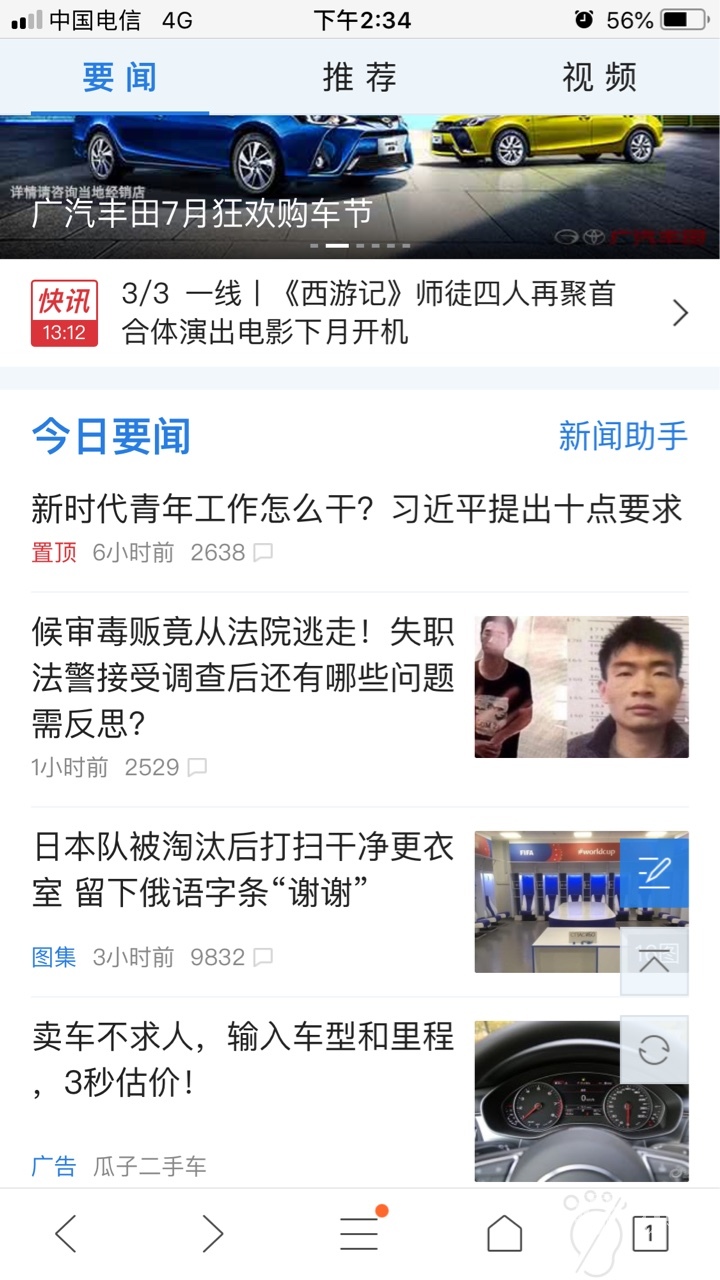The image size is (720, 1280).
Task: Go forward to the next page
Action: point(212,1234)
